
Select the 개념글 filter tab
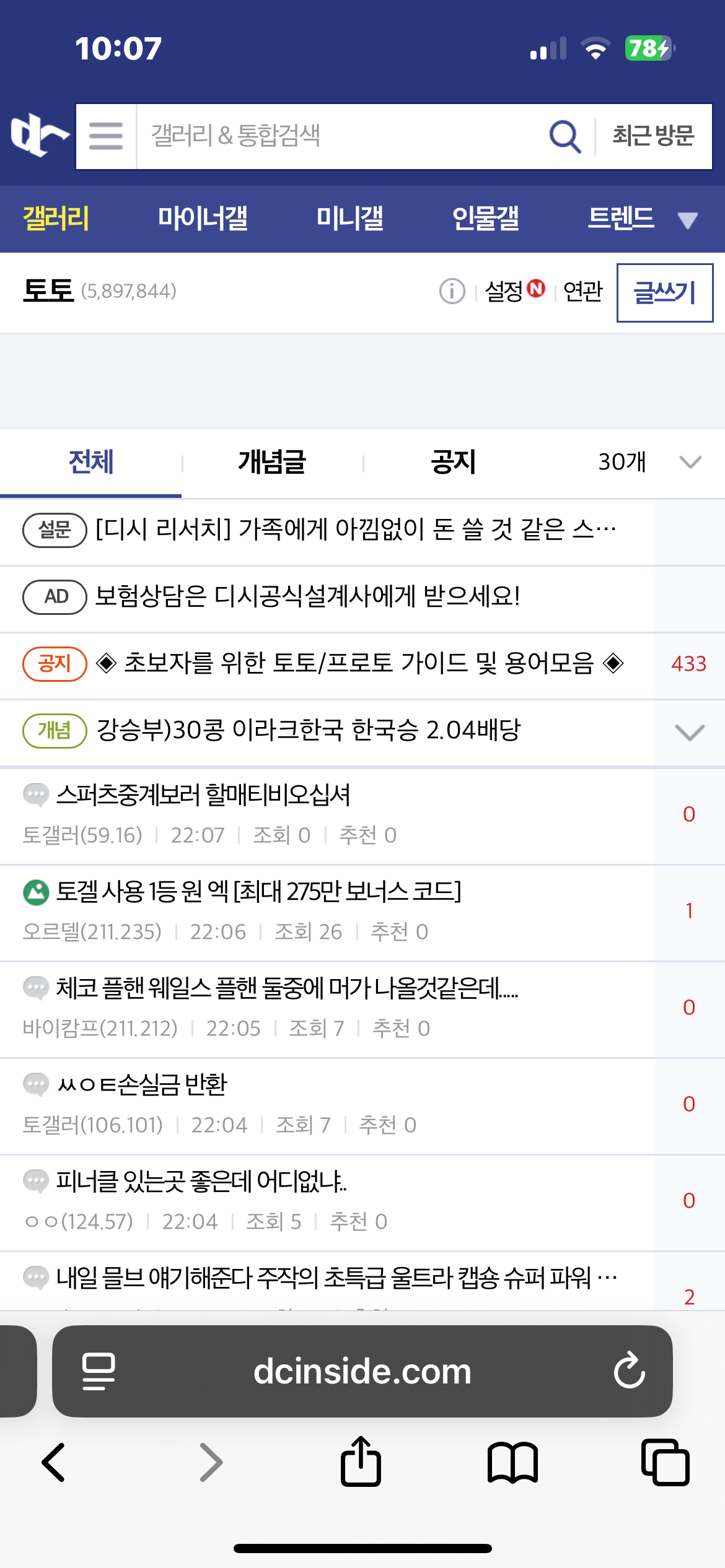tap(271, 462)
